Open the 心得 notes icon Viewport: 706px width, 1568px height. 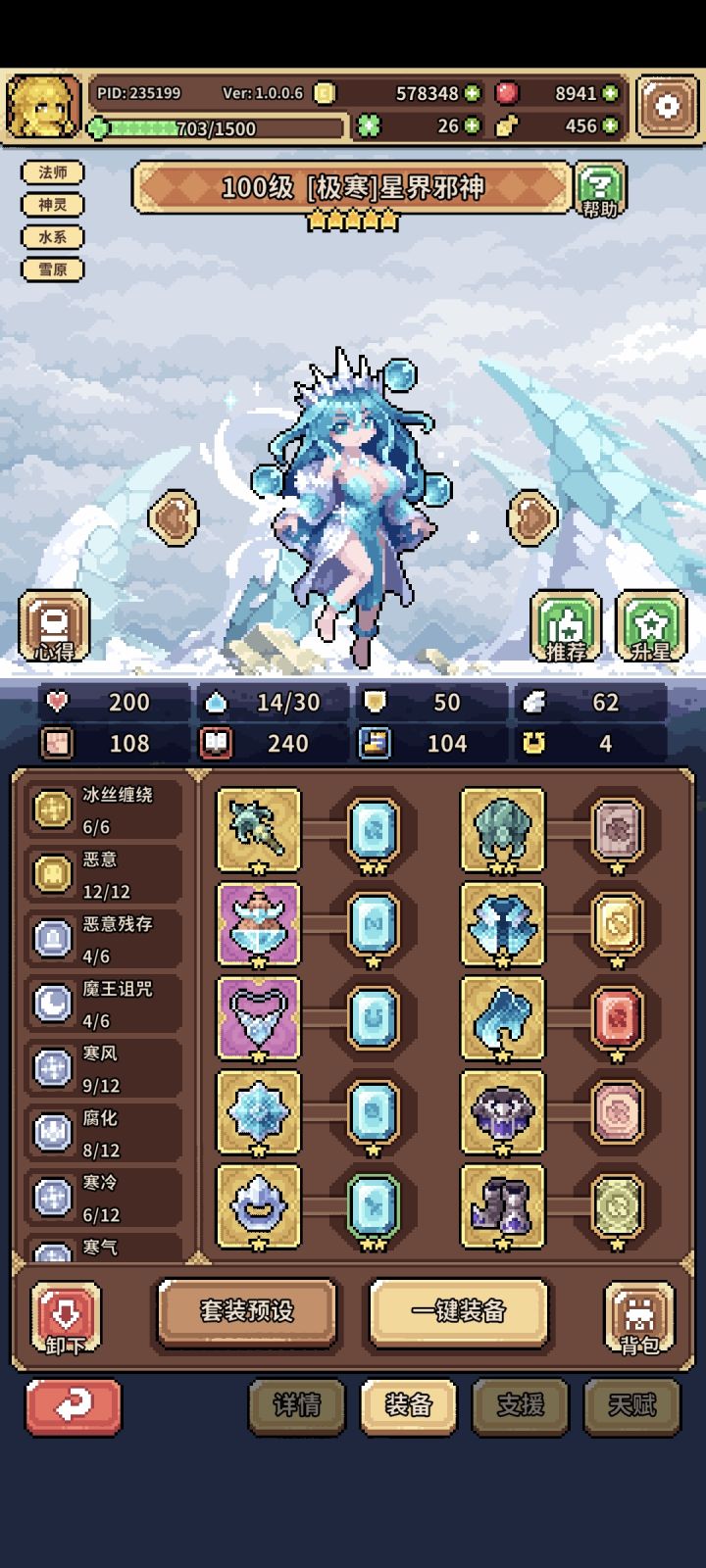pos(54,624)
